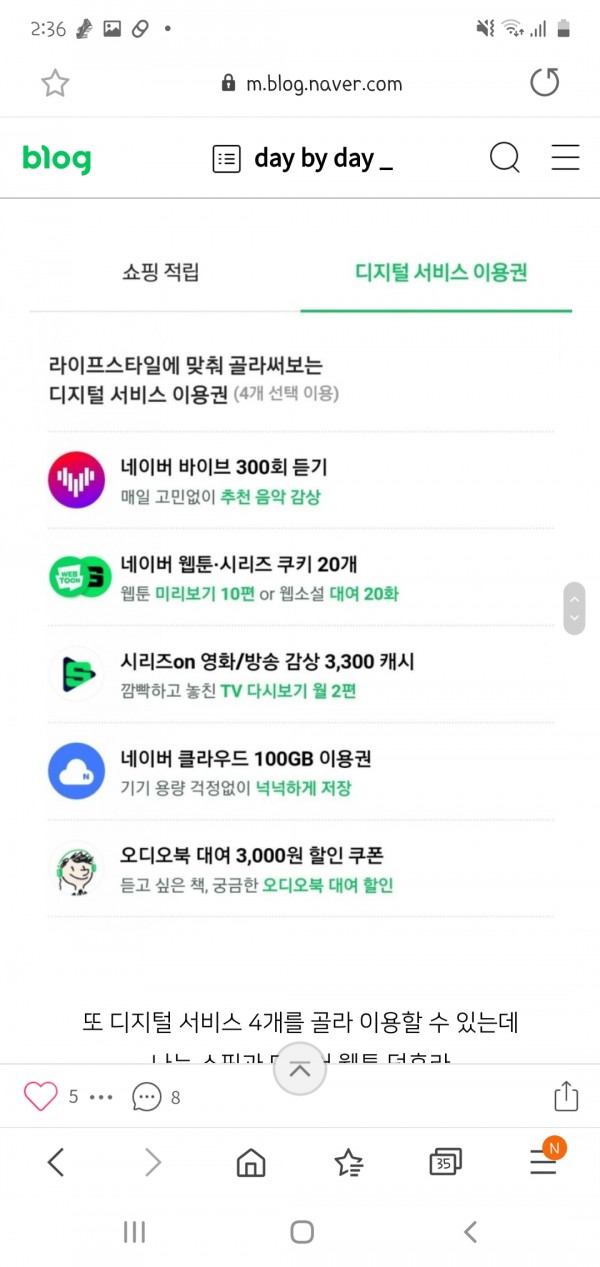Open the blog hamburger menu
This screenshot has height=1267, width=600.
565,158
